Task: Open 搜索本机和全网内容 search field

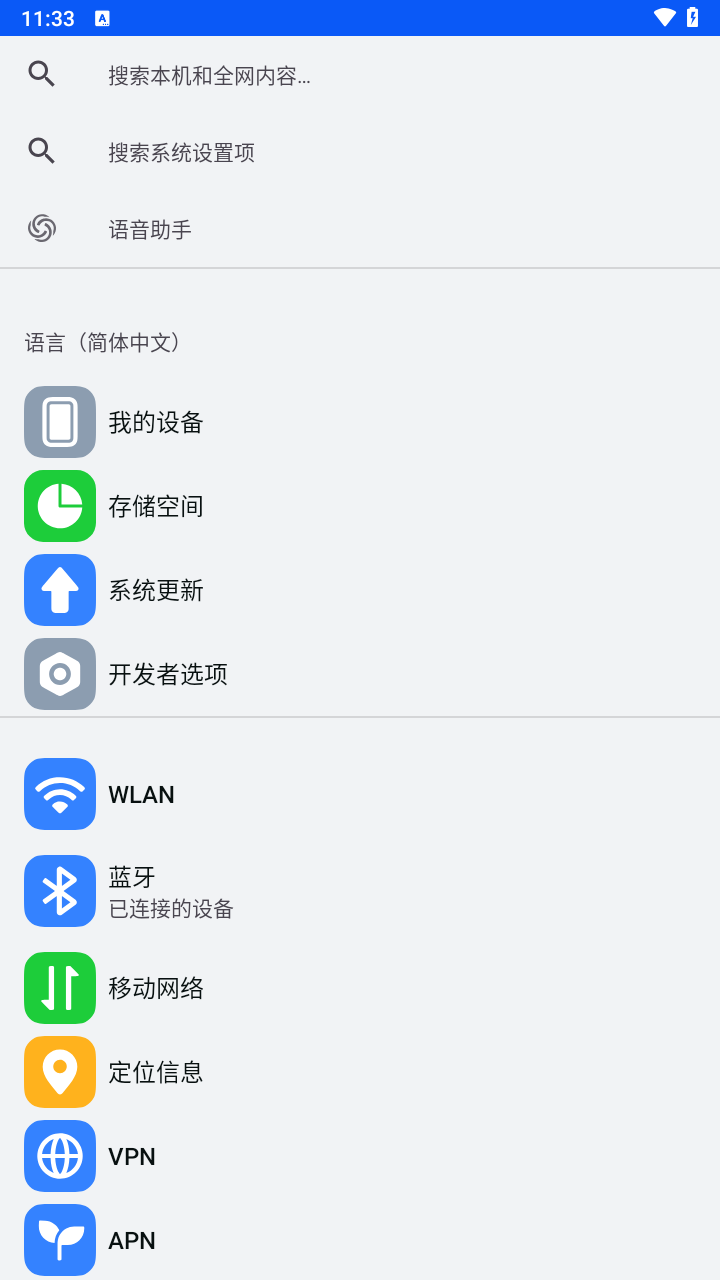Action: 210,74
